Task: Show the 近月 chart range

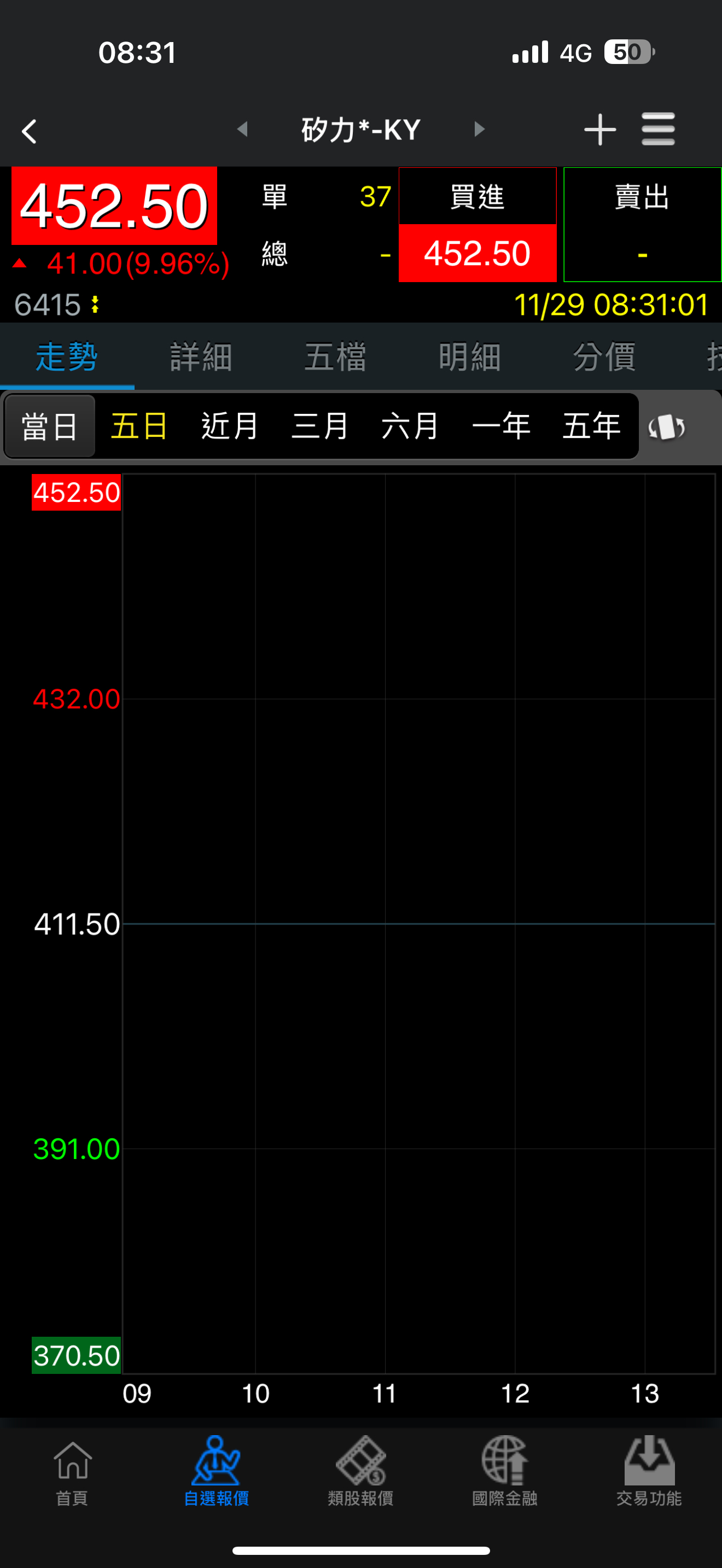Action: tap(230, 426)
